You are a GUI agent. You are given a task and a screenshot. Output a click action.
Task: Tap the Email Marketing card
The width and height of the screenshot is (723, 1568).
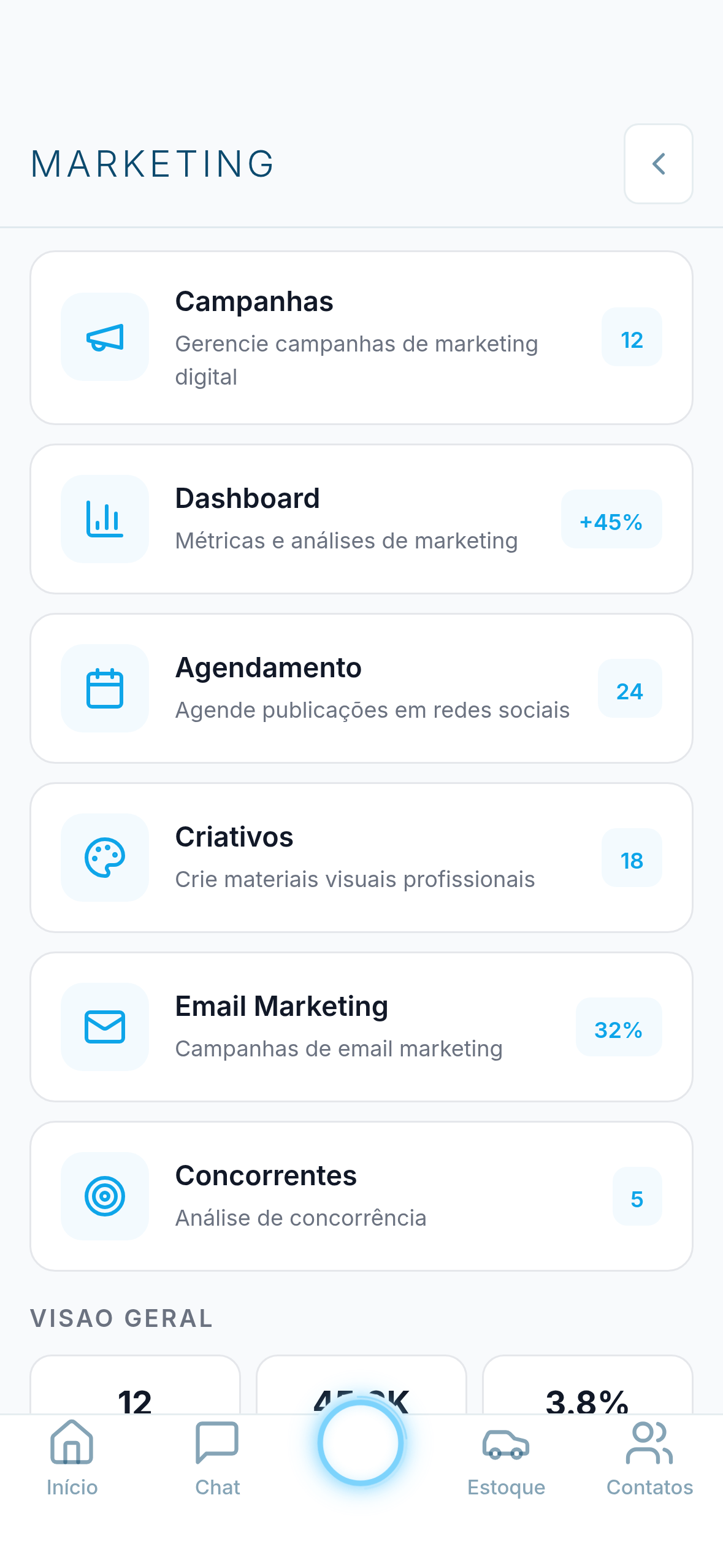coord(361,1027)
